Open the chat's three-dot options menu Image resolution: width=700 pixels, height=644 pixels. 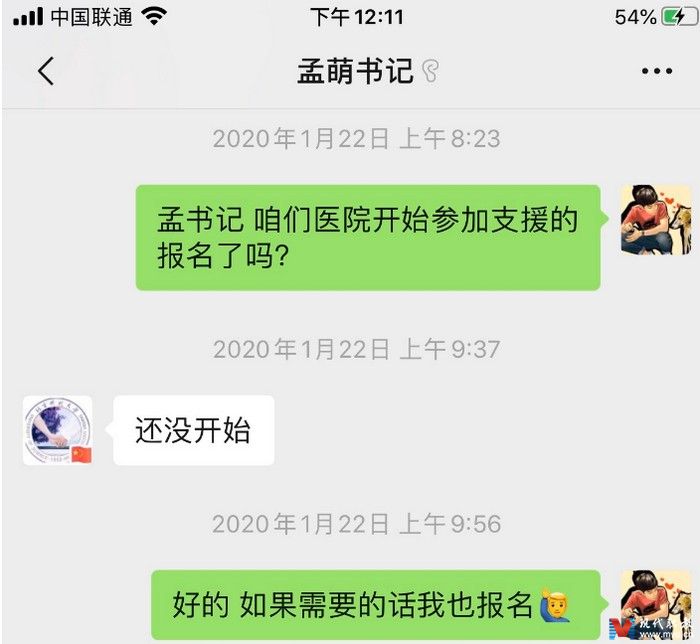pyautogui.click(x=656, y=72)
